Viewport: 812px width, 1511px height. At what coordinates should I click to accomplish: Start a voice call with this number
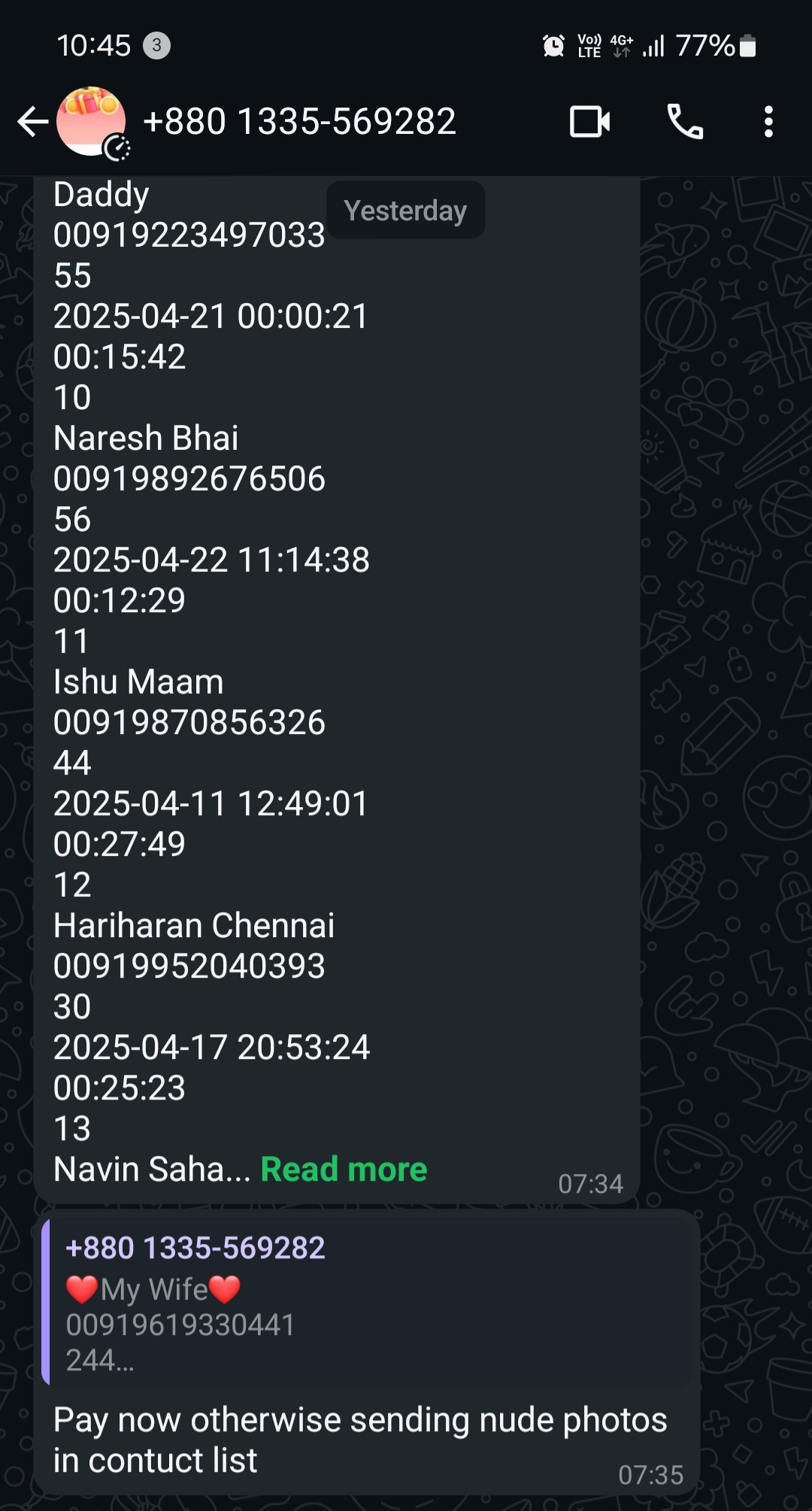click(685, 122)
